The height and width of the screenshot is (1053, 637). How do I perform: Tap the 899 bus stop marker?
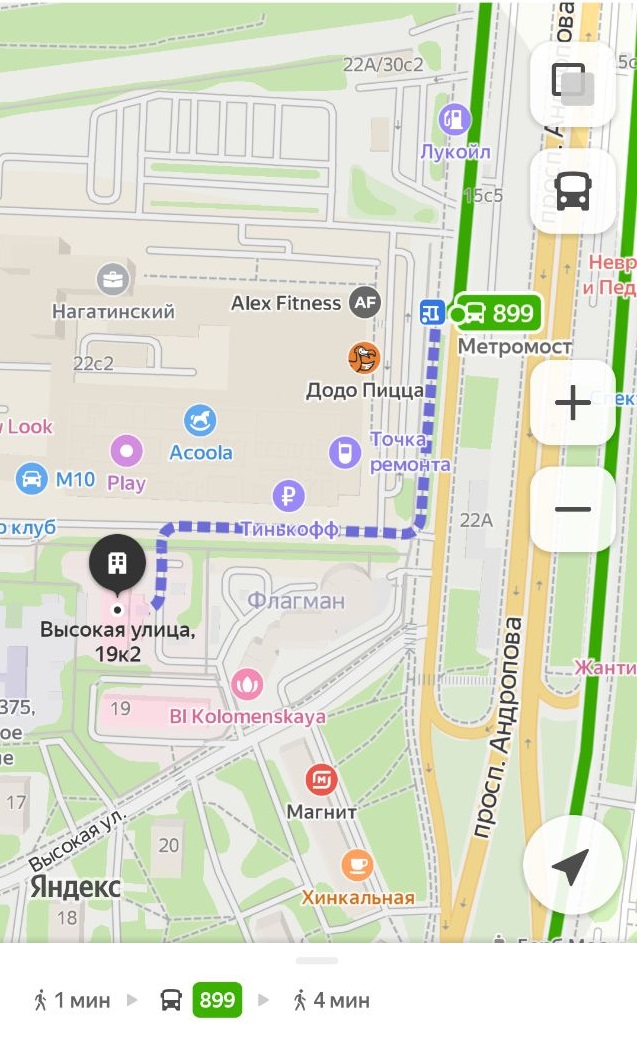(499, 313)
